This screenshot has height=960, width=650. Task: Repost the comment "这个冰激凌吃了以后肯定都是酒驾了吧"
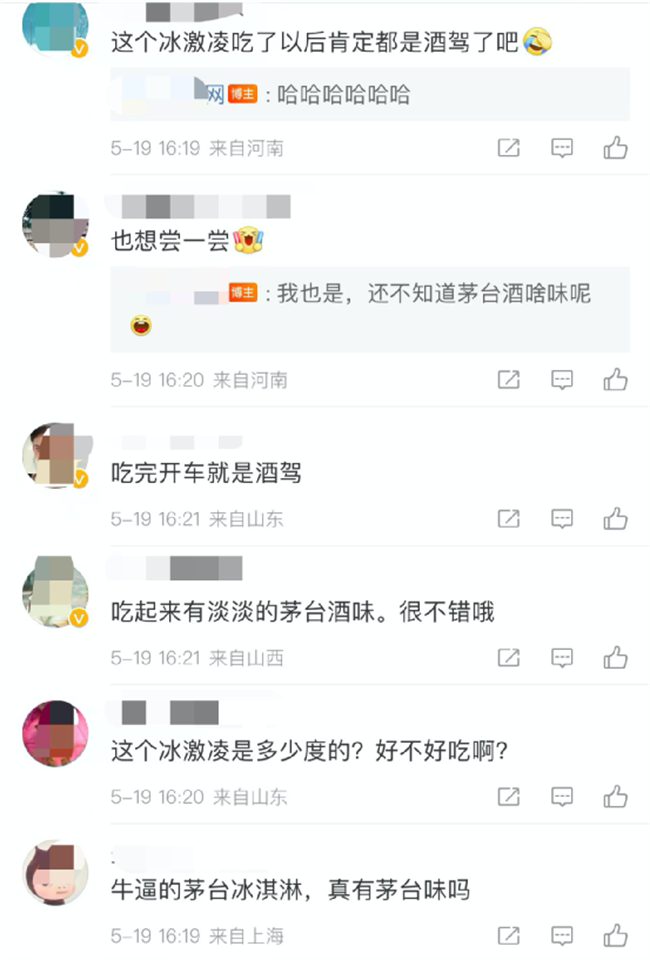[508, 148]
